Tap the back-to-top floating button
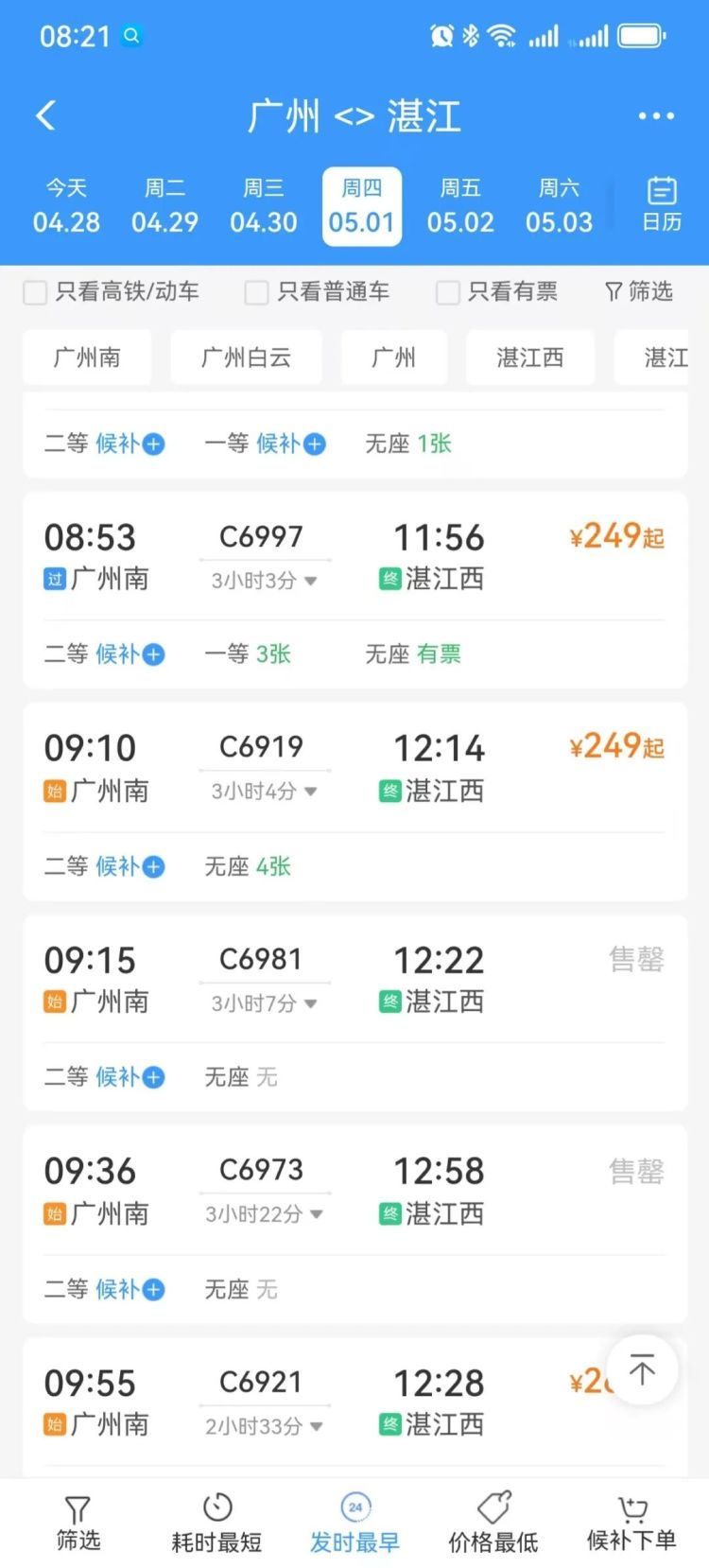 (x=642, y=1371)
